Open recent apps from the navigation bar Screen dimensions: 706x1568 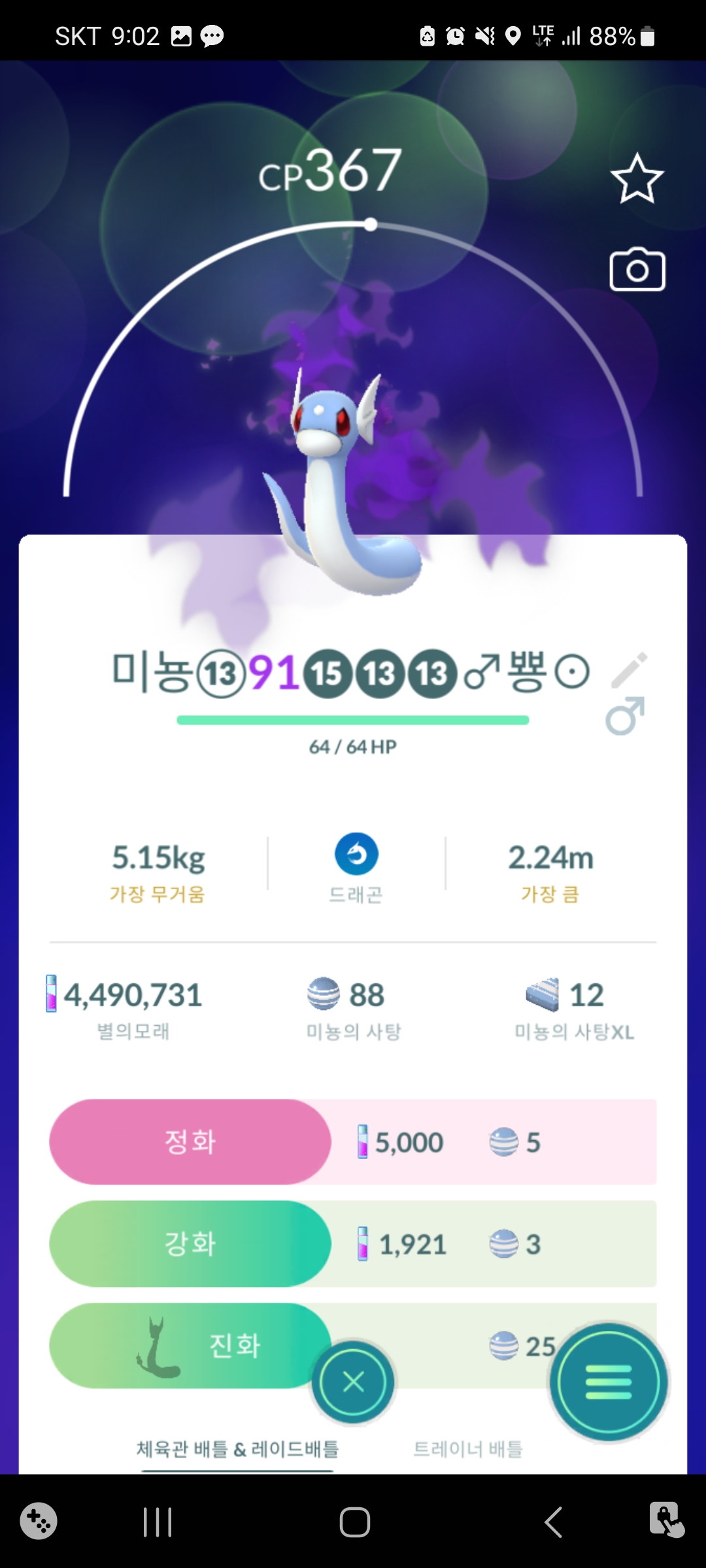158,1522
